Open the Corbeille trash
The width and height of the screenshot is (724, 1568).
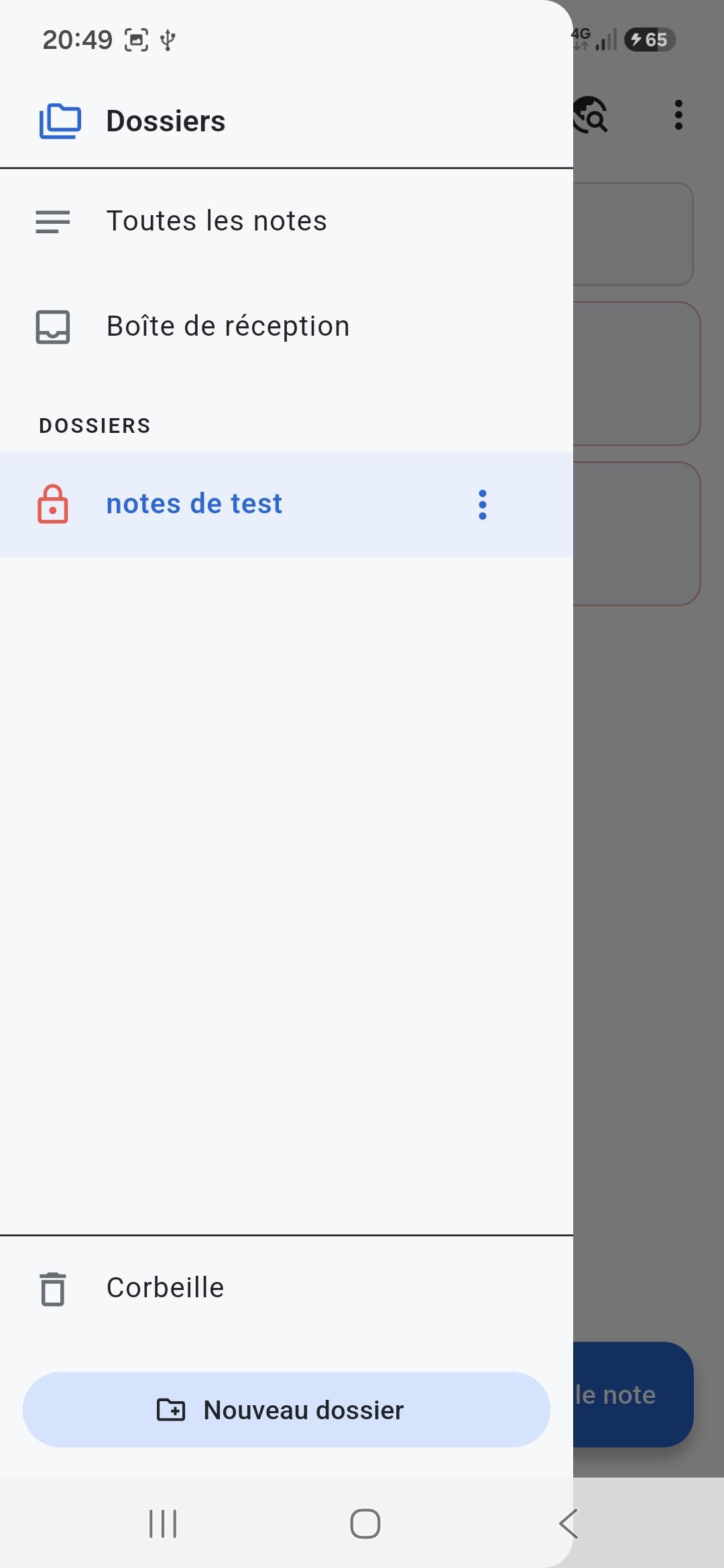(286, 1288)
